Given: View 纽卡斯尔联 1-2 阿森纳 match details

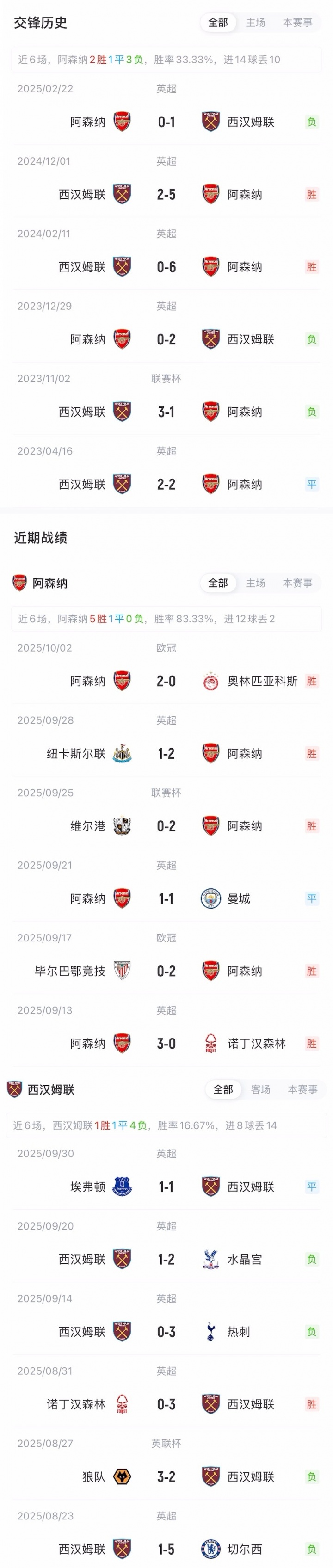Looking at the screenshot, I should pos(166,754).
